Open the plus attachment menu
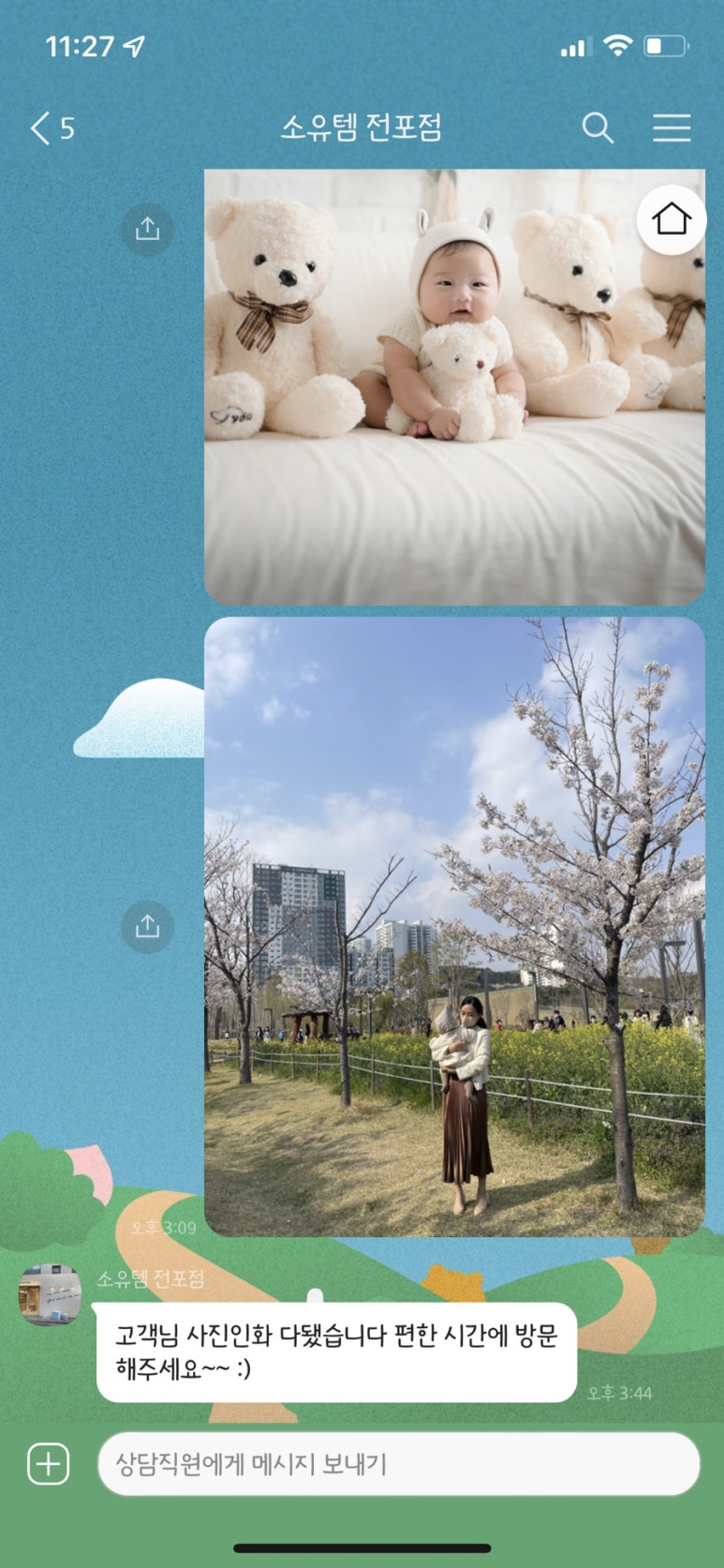Screen dimensions: 724x1568 point(49,1464)
